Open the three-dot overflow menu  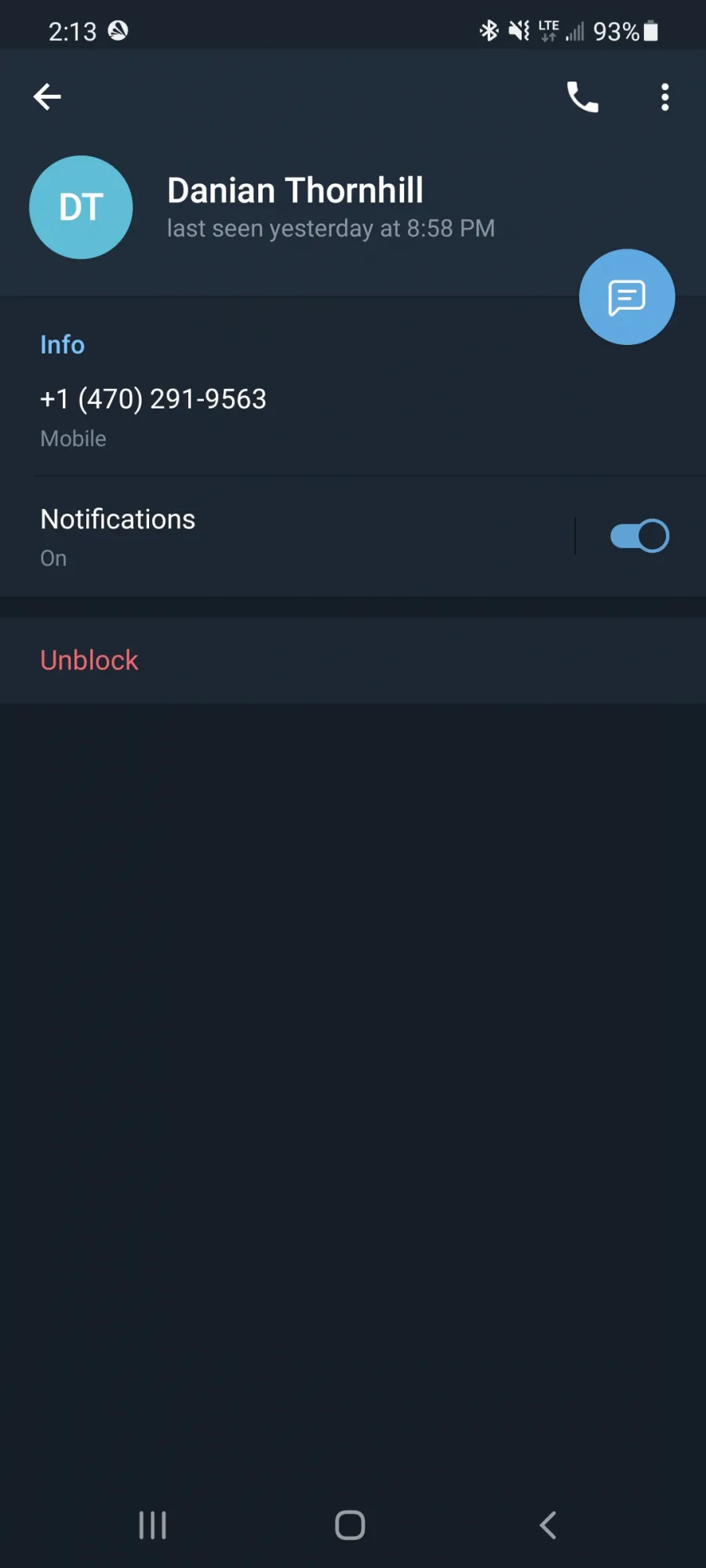[x=664, y=97]
